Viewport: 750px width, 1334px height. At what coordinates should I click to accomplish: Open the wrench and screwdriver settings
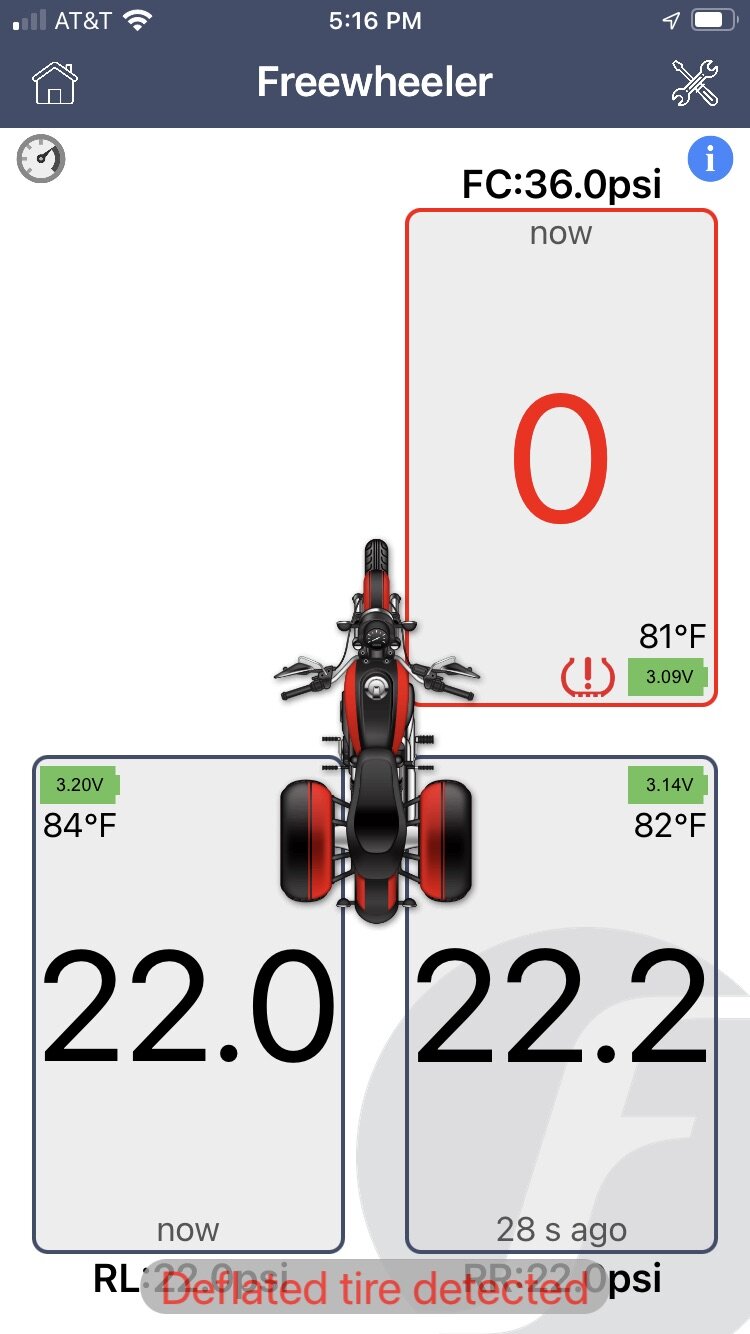(694, 83)
